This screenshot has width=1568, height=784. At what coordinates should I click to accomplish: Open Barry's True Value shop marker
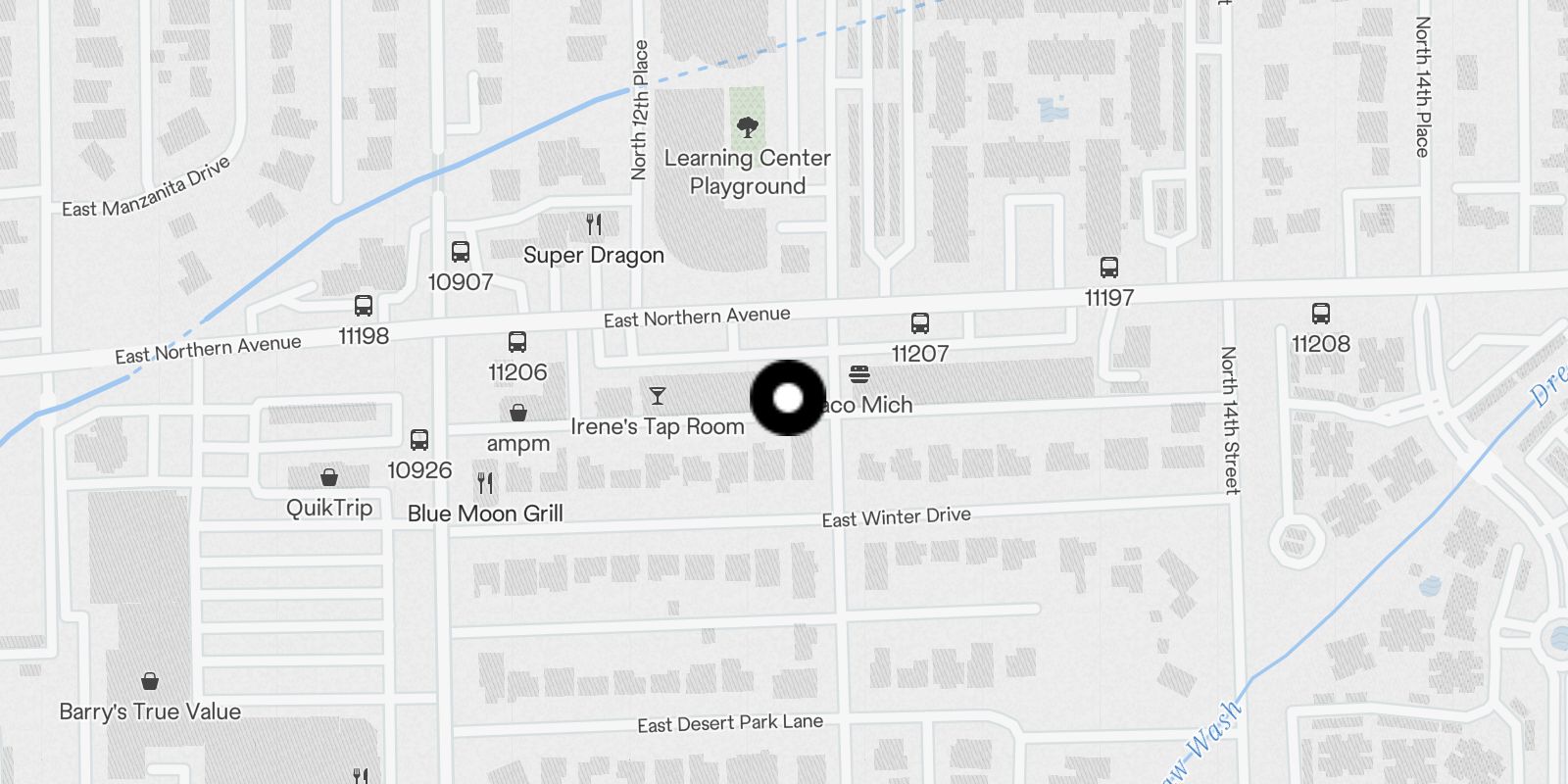[x=150, y=681]
